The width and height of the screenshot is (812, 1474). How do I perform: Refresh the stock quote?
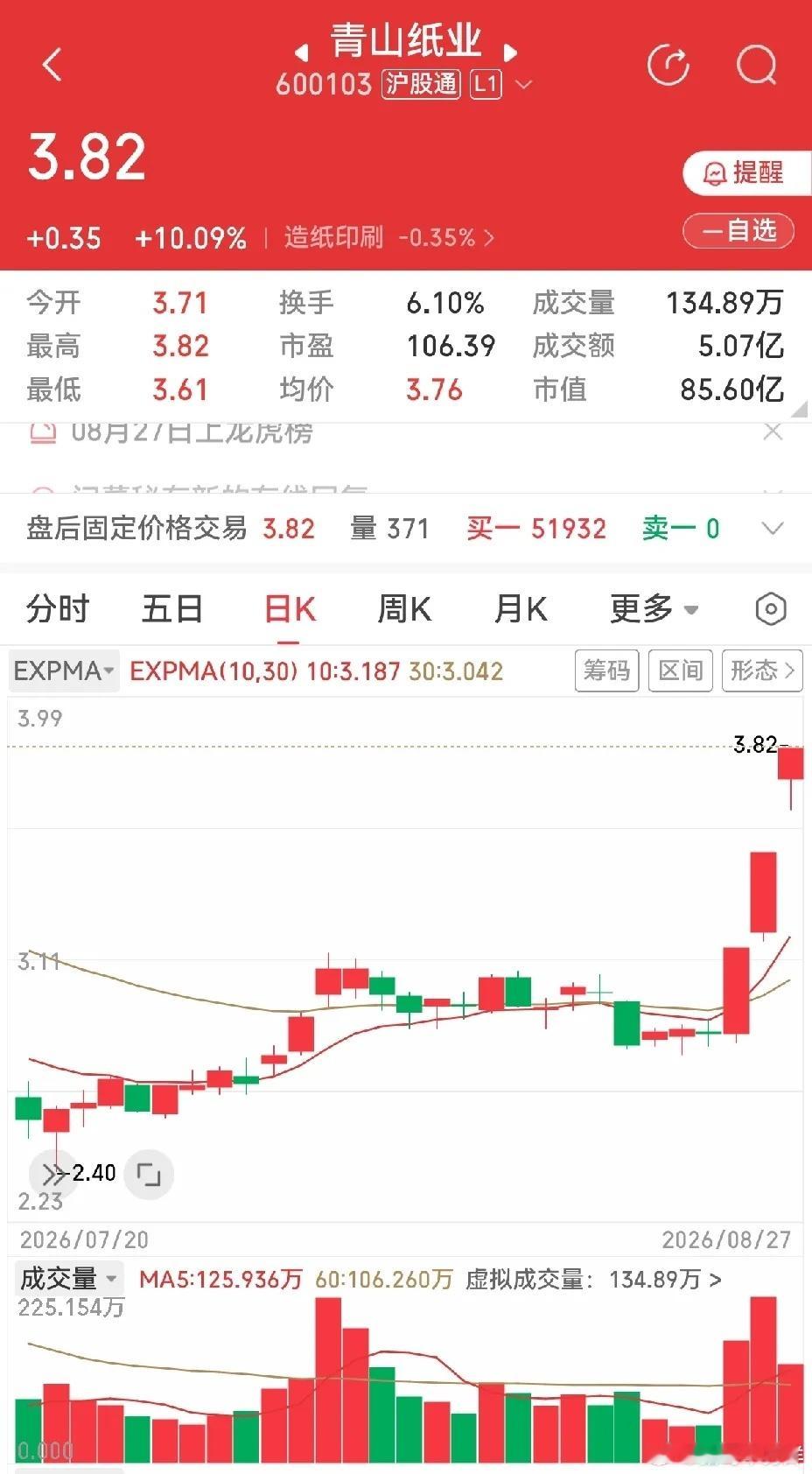coord(668,64)
